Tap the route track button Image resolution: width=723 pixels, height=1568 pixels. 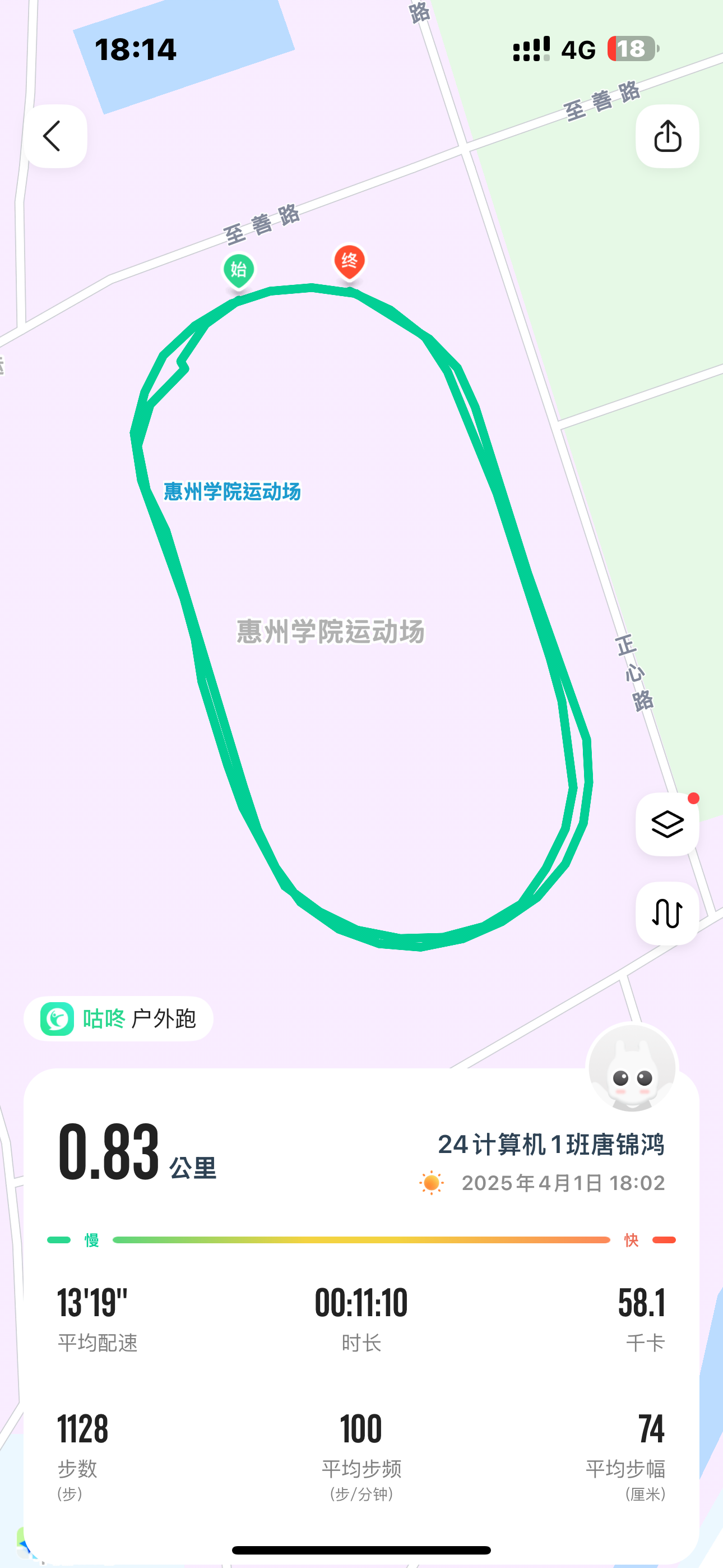tap(667, 913)
